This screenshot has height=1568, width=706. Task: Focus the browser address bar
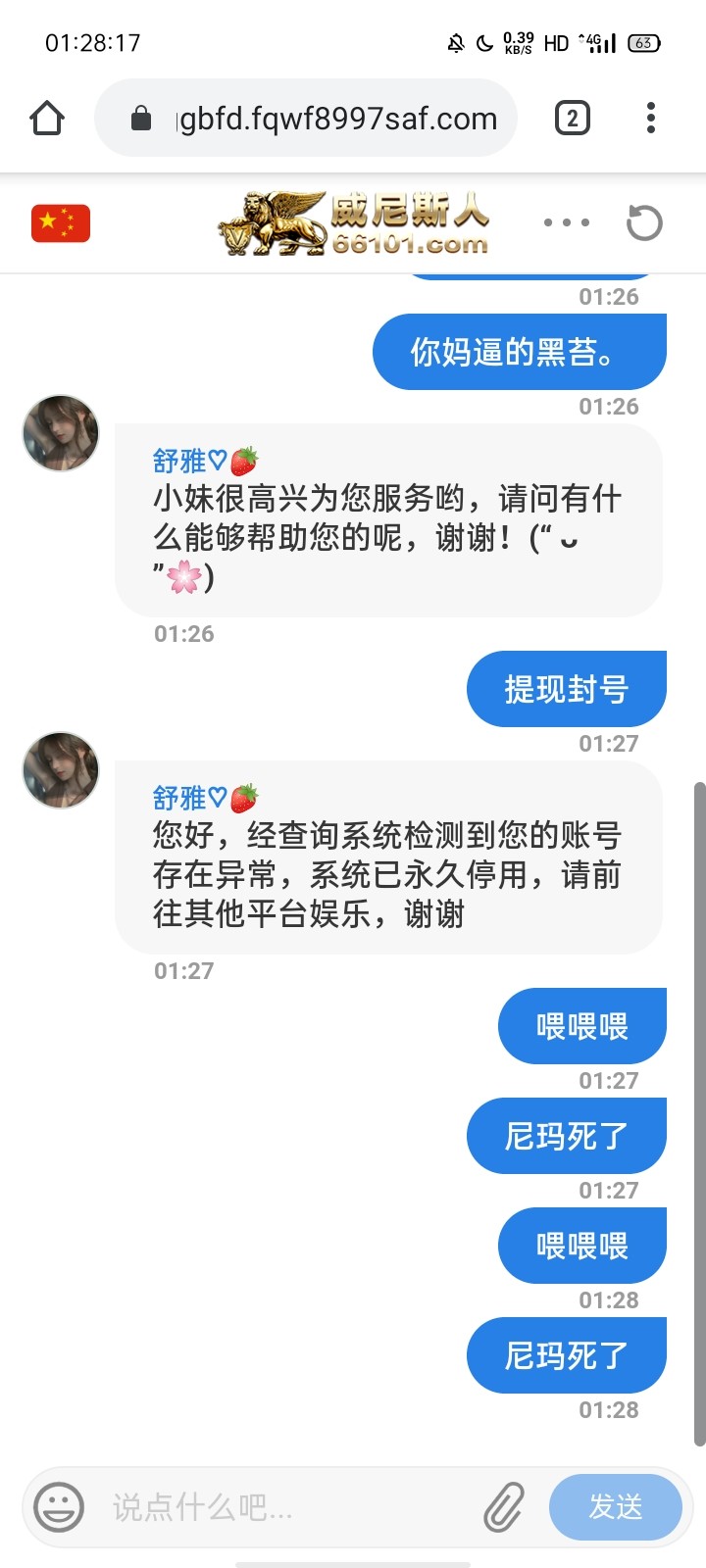pos(324,119)
